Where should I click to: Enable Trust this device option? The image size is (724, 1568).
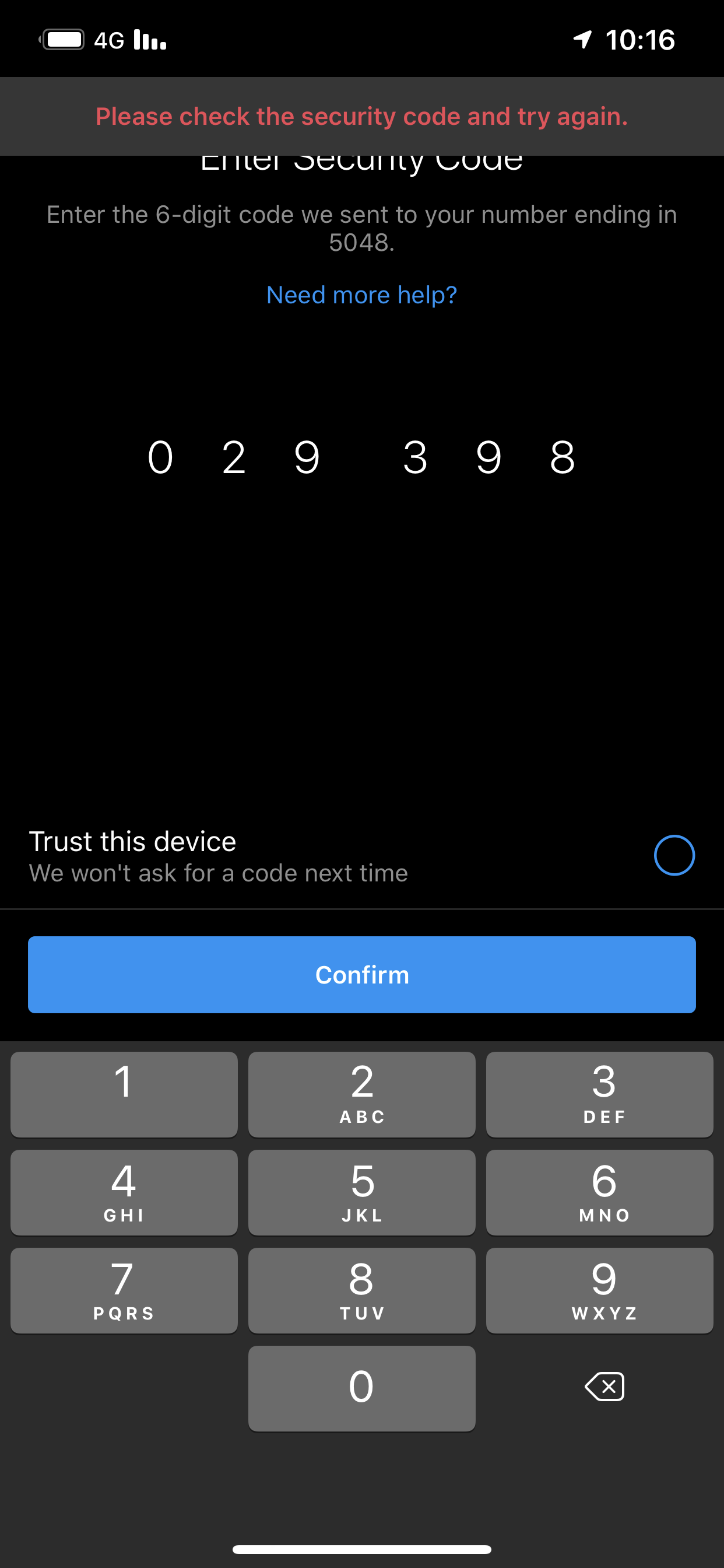coord(674,855)
